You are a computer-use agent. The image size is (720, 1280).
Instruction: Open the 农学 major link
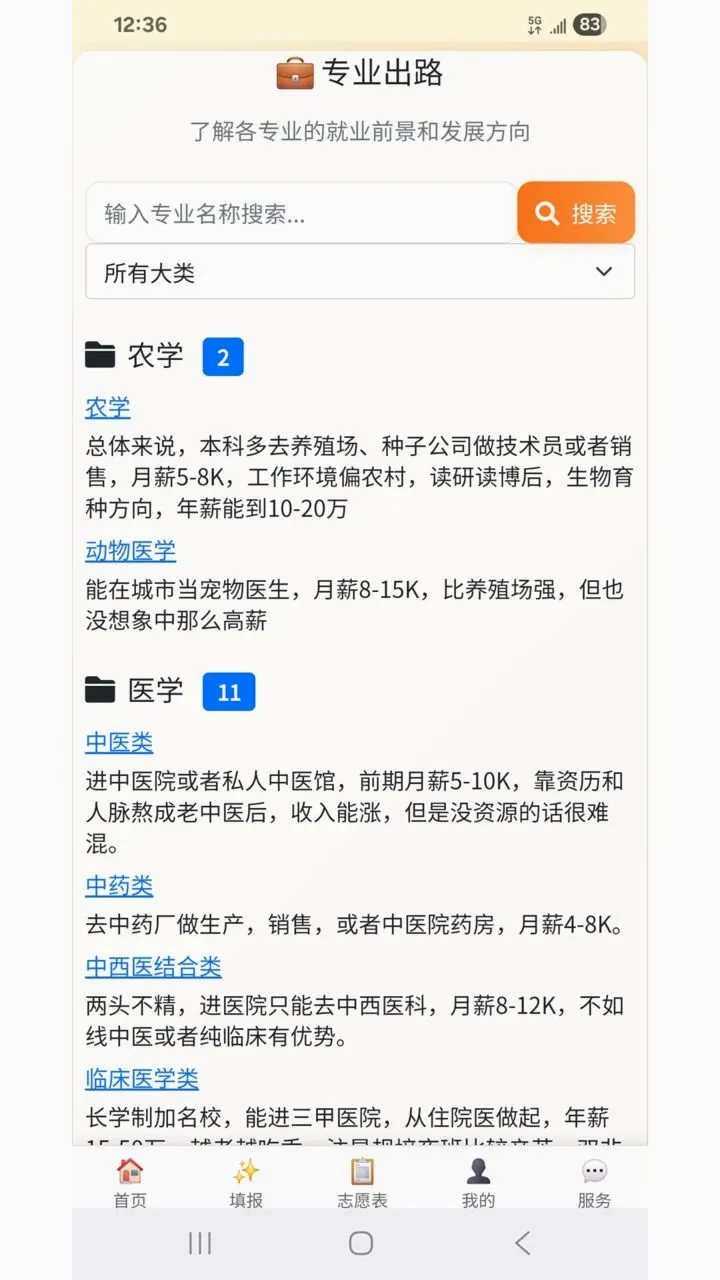[x=108, y=408]
